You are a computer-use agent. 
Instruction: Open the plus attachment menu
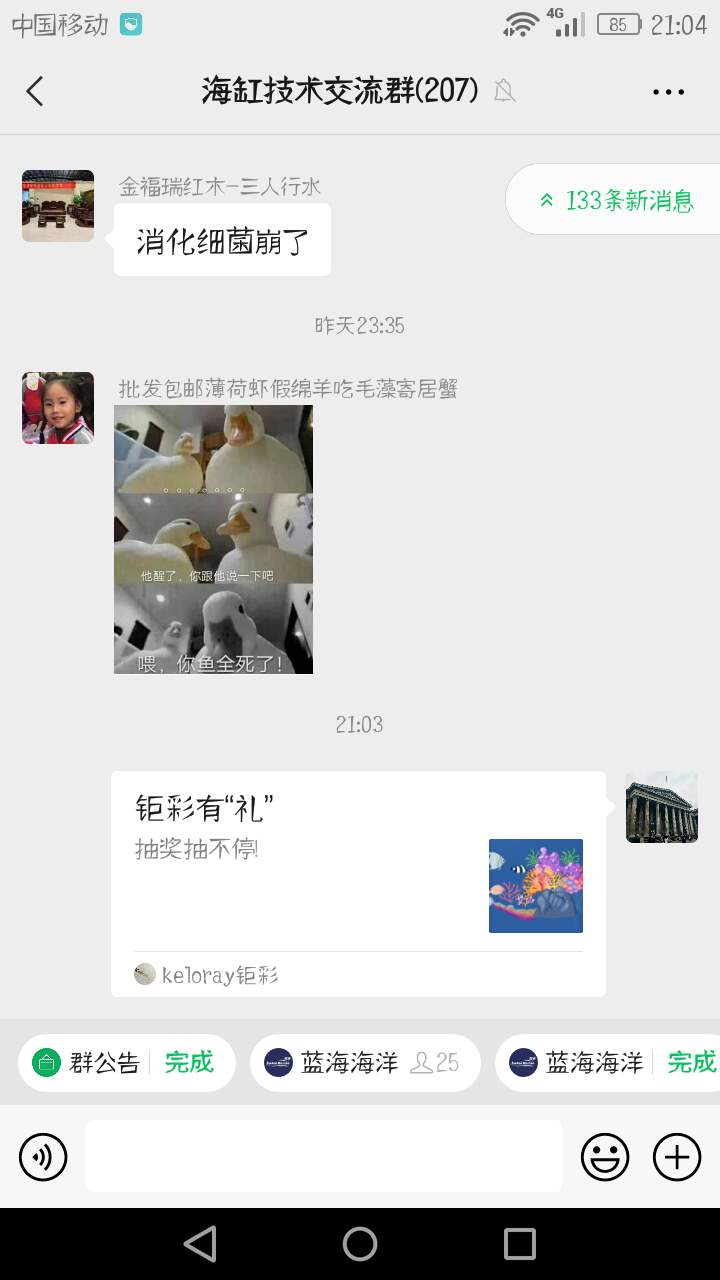pos(677,1157)
